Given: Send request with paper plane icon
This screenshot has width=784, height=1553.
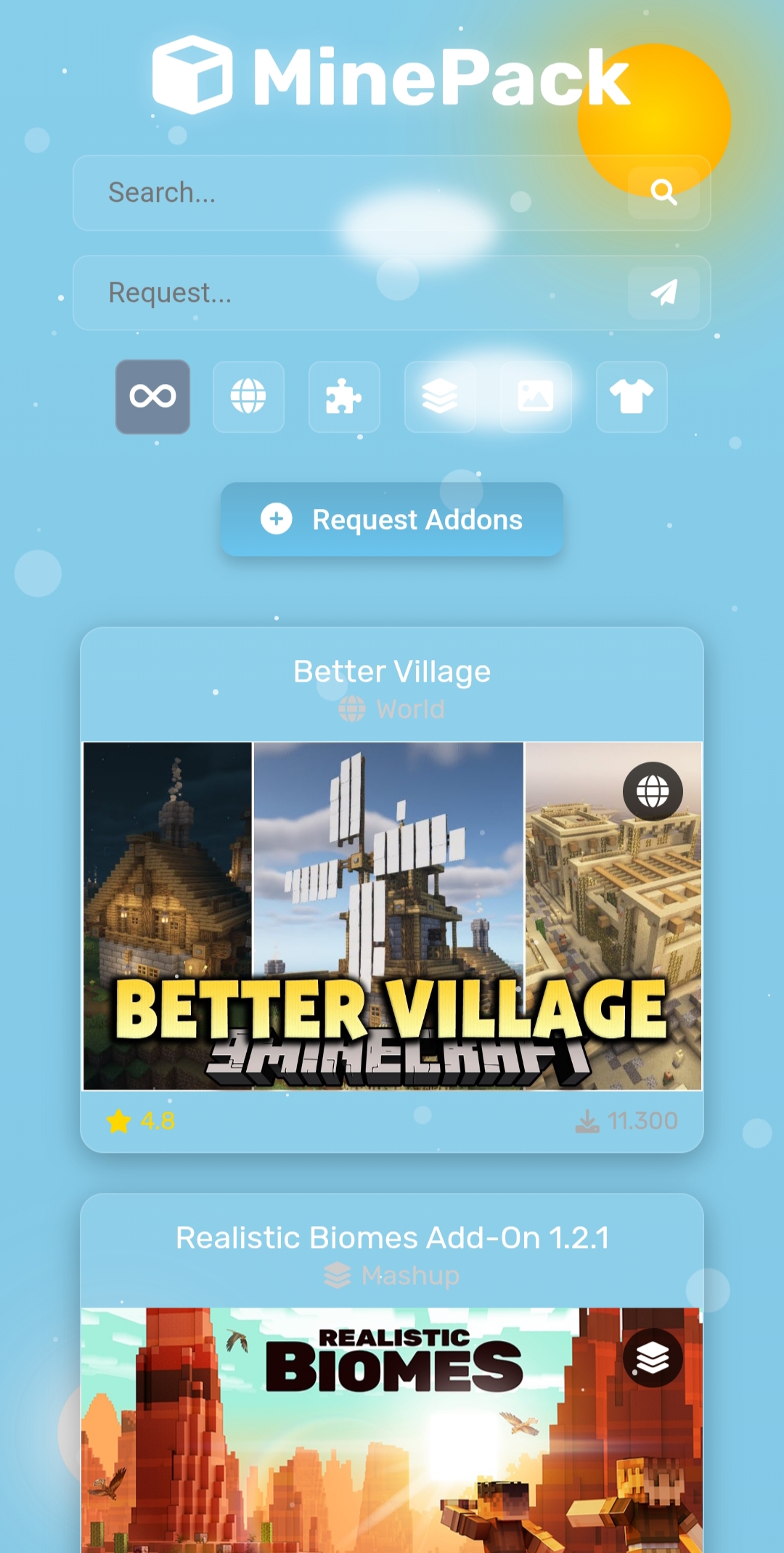Looking at the screenshot, I should click(663, 293).
